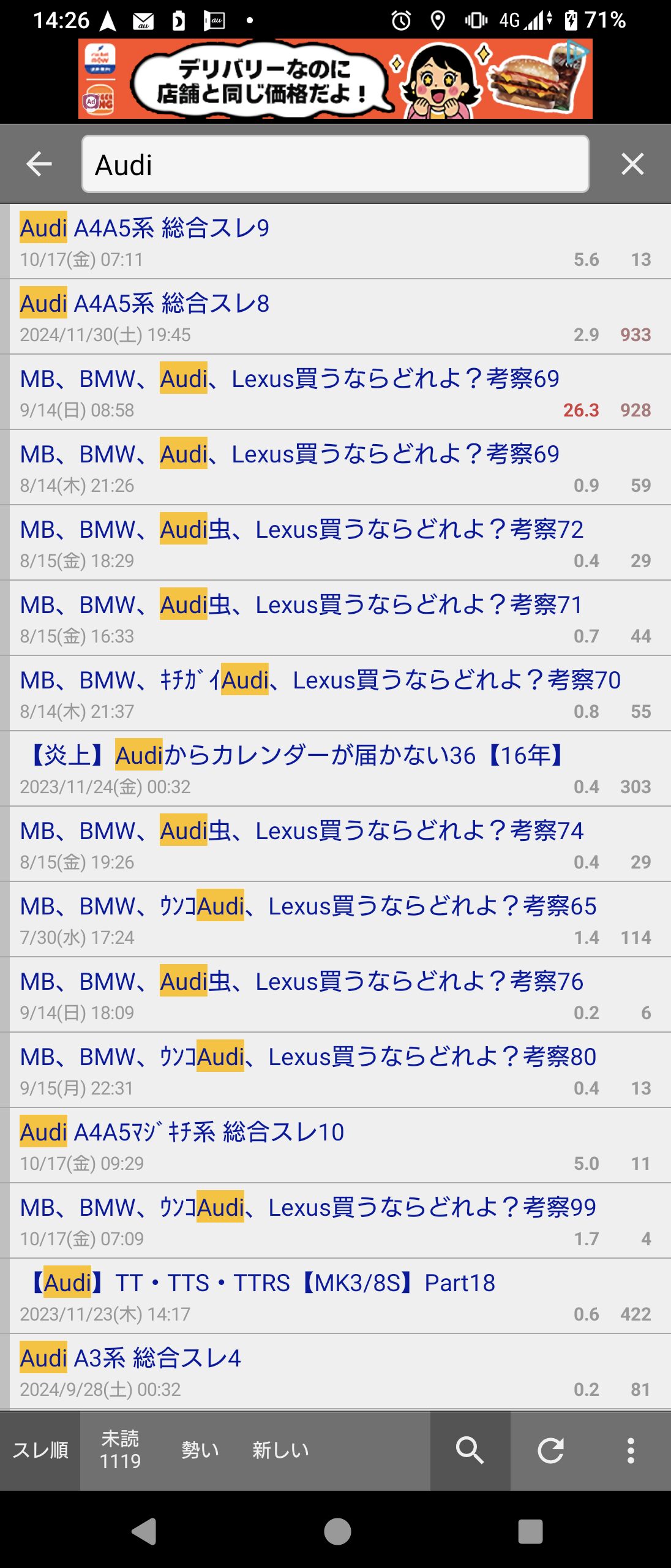Open the three-dot overflow menu
The image size is (671, 1568).
coord(631,1450)
